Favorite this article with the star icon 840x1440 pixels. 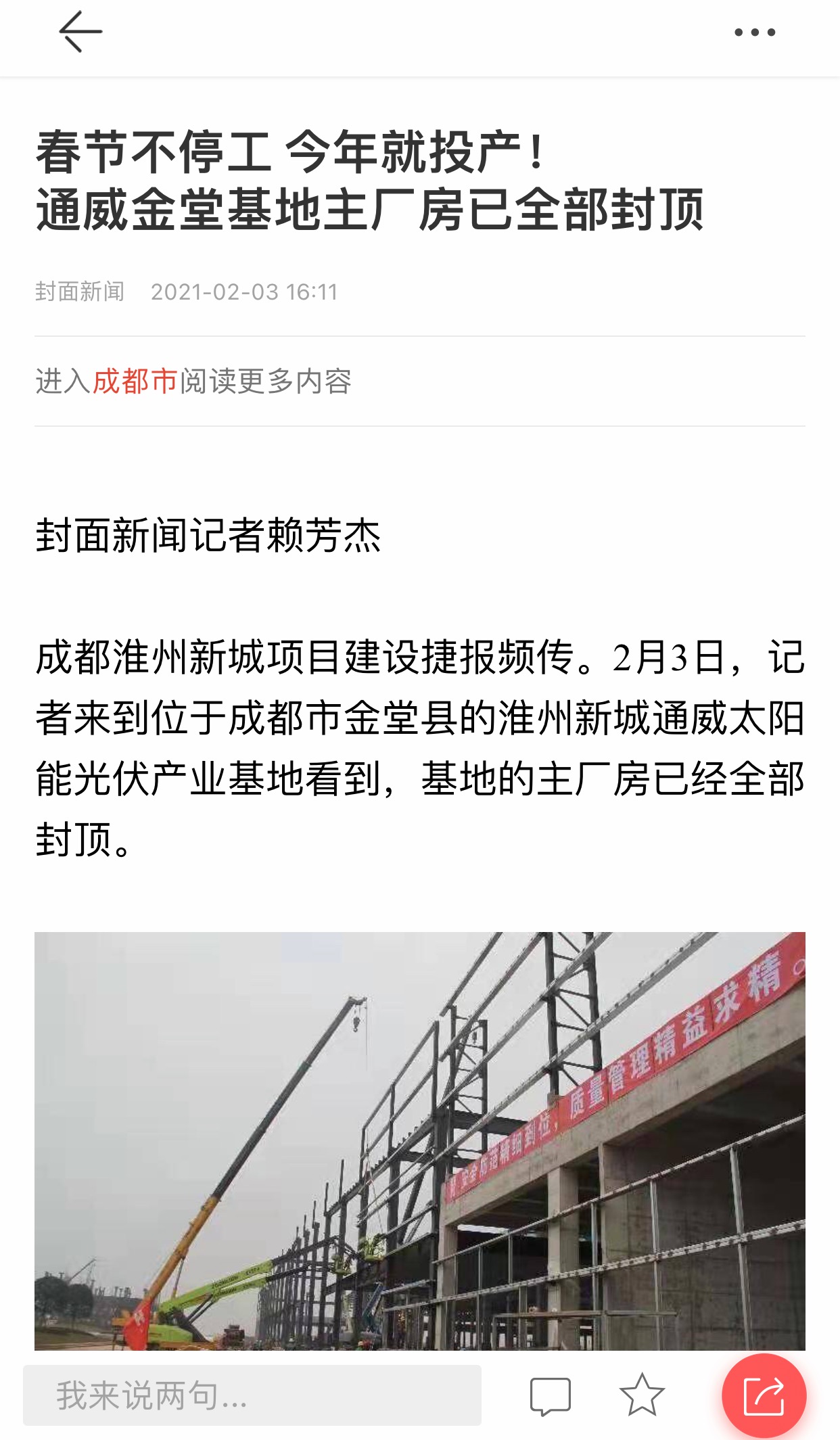point(641,1395)
